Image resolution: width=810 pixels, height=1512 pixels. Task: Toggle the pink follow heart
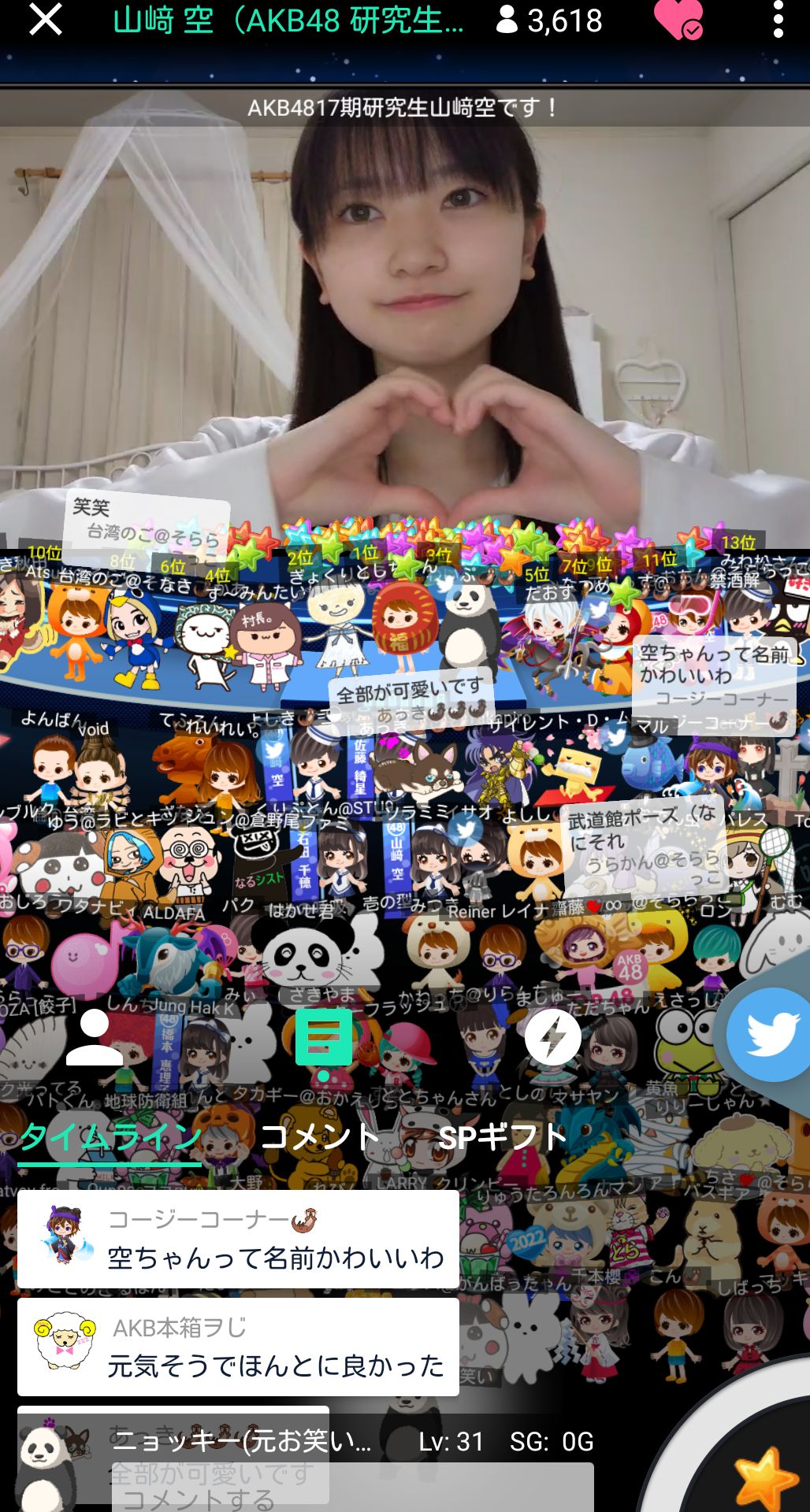point(678,20)
